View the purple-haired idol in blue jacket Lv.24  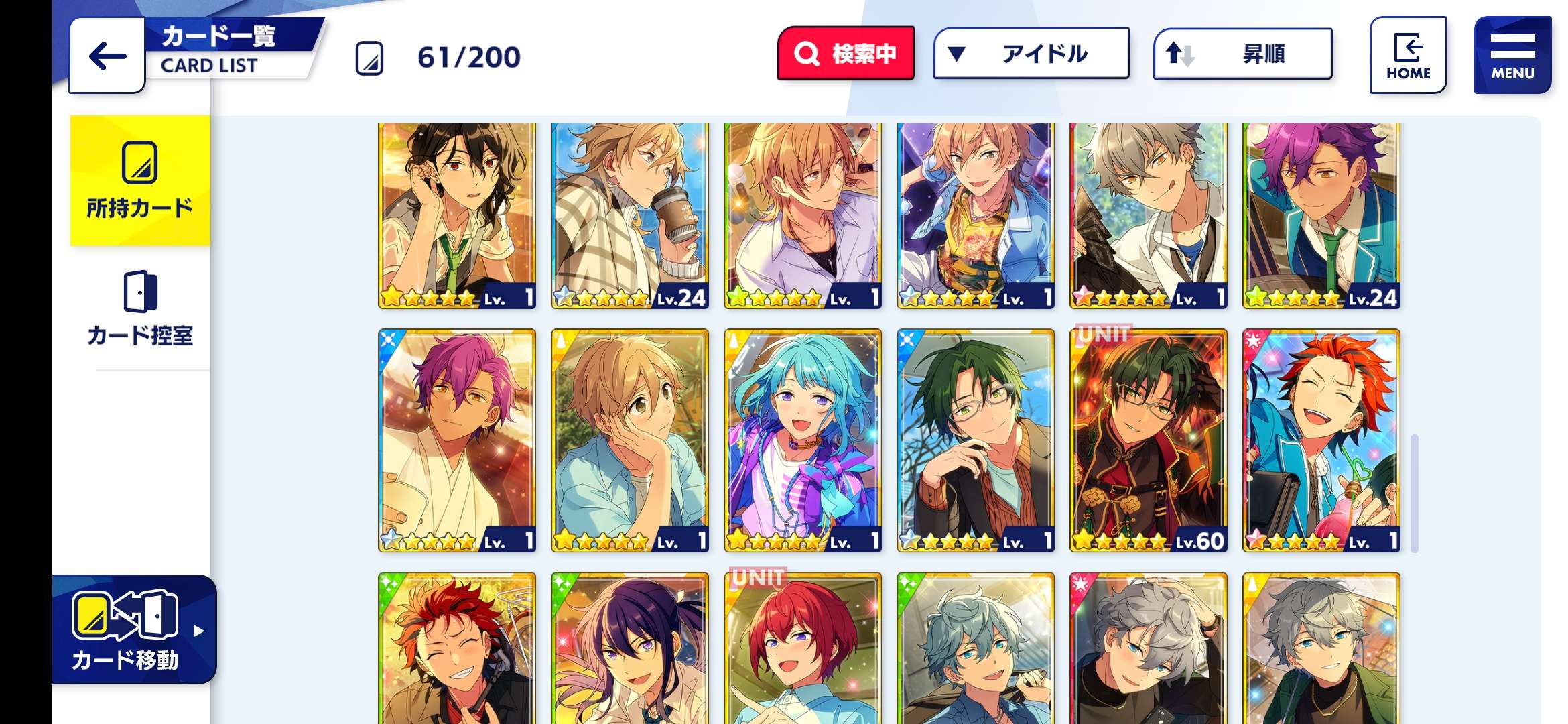click(1321, 215)
